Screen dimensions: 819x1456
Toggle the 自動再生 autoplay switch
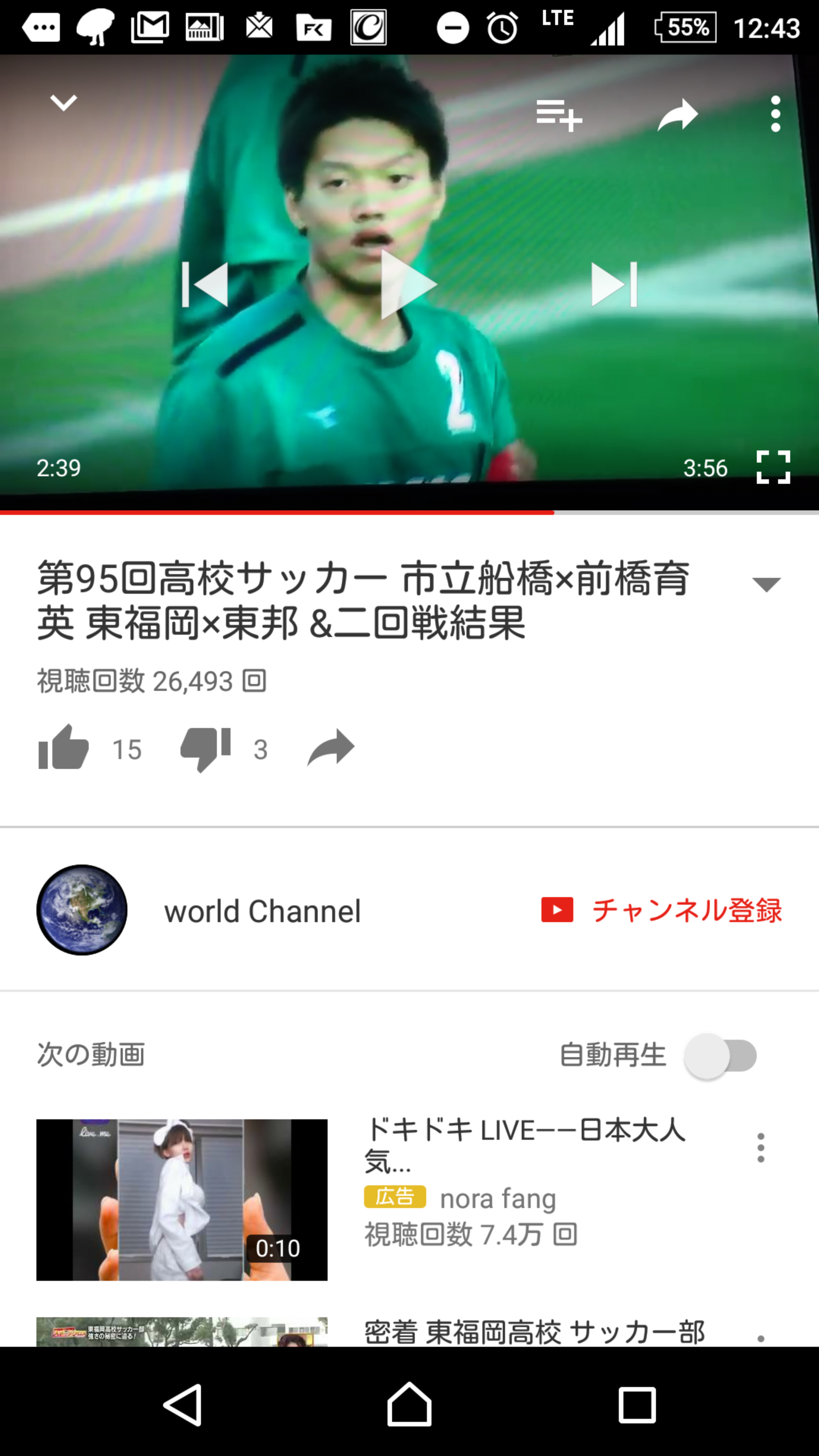pyautogui.click(x=721, y=1055)
